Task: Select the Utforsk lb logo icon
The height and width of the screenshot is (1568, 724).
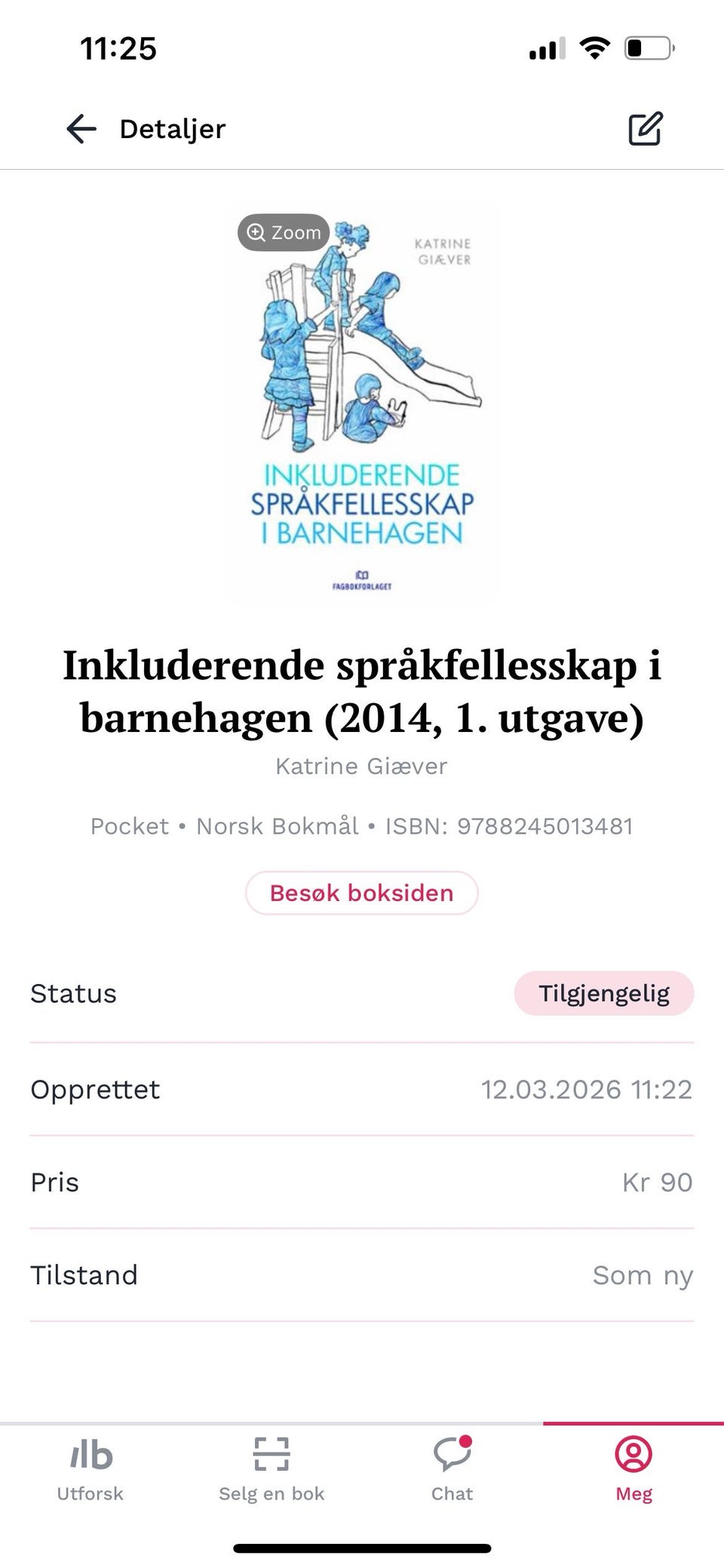Action: coord(89,1453)
